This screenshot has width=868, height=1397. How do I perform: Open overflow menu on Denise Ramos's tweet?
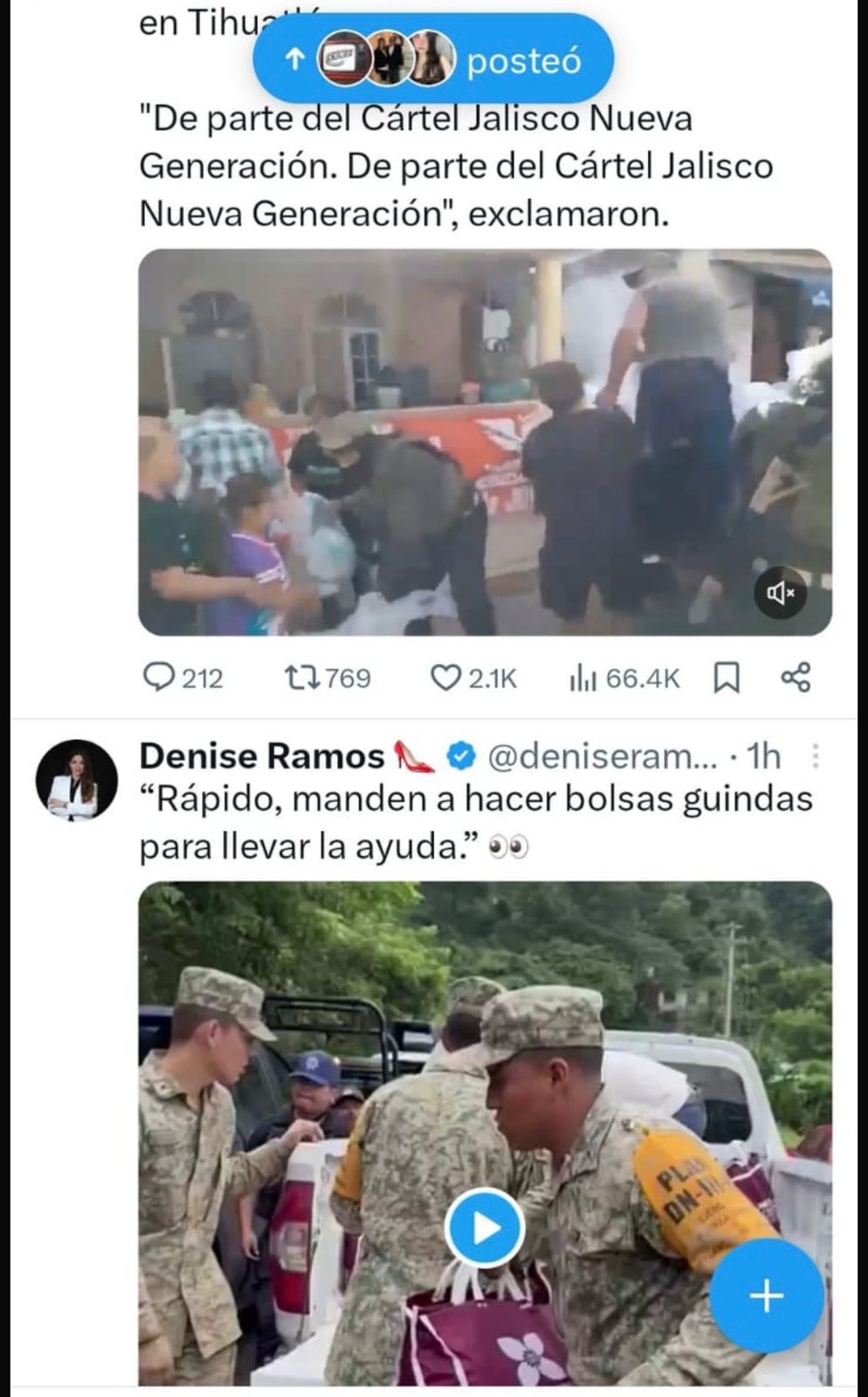(x=816, y=756)
